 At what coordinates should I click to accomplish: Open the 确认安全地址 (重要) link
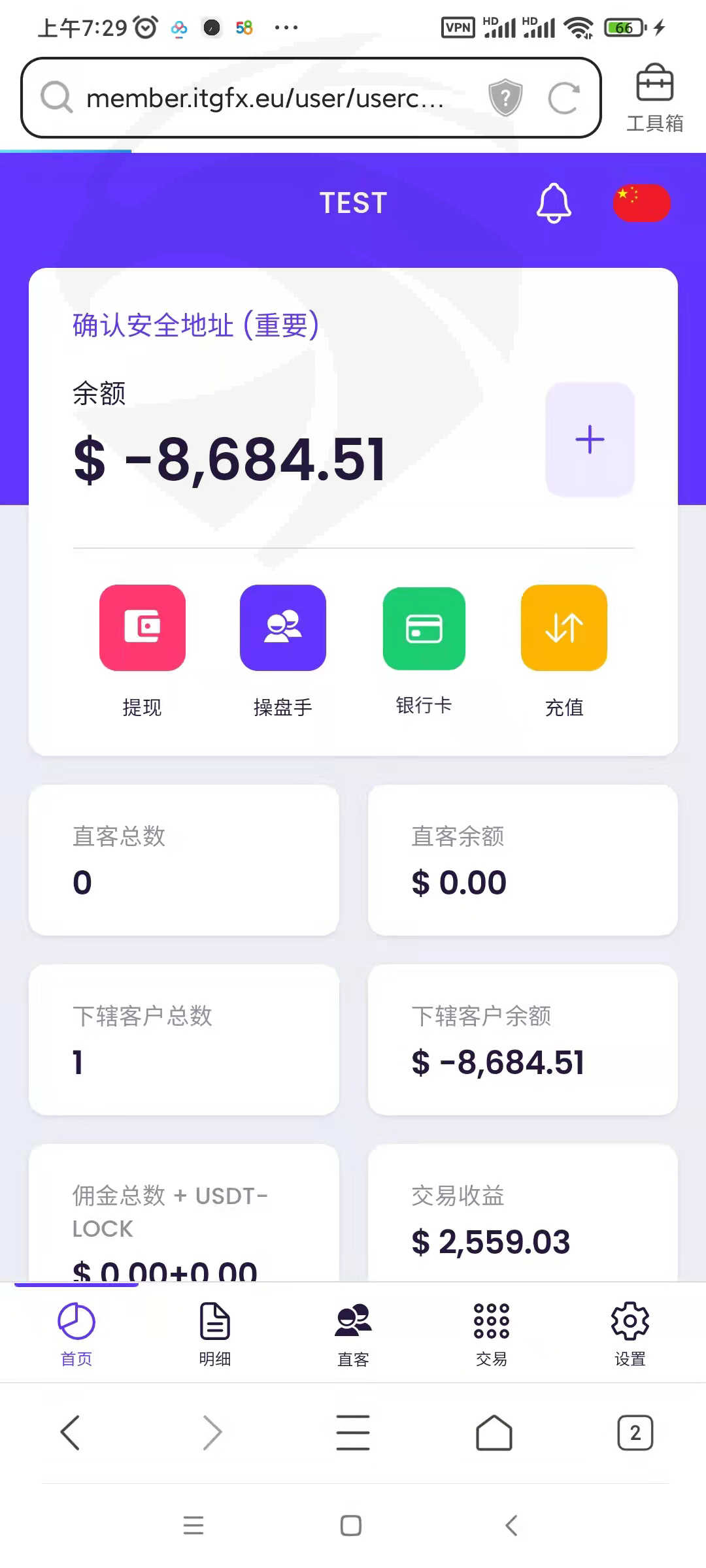click(x=195, y=325)
